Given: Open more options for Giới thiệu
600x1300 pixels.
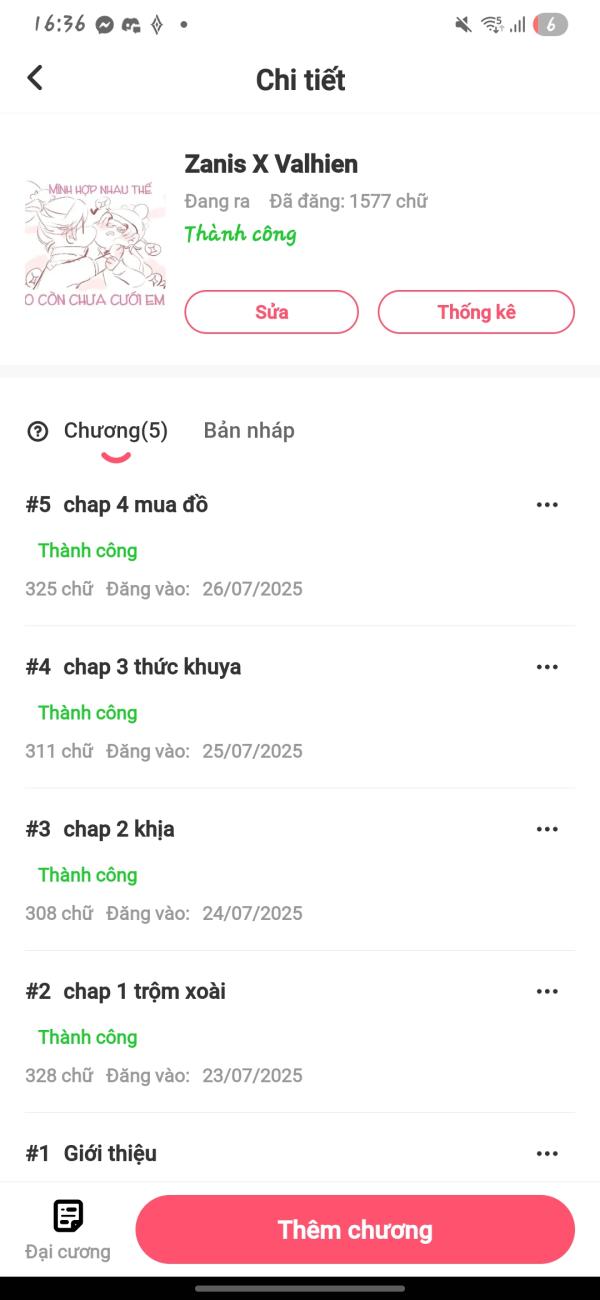Looking at the screenshot, I should pyautogui.click(x=547, y=1153).
